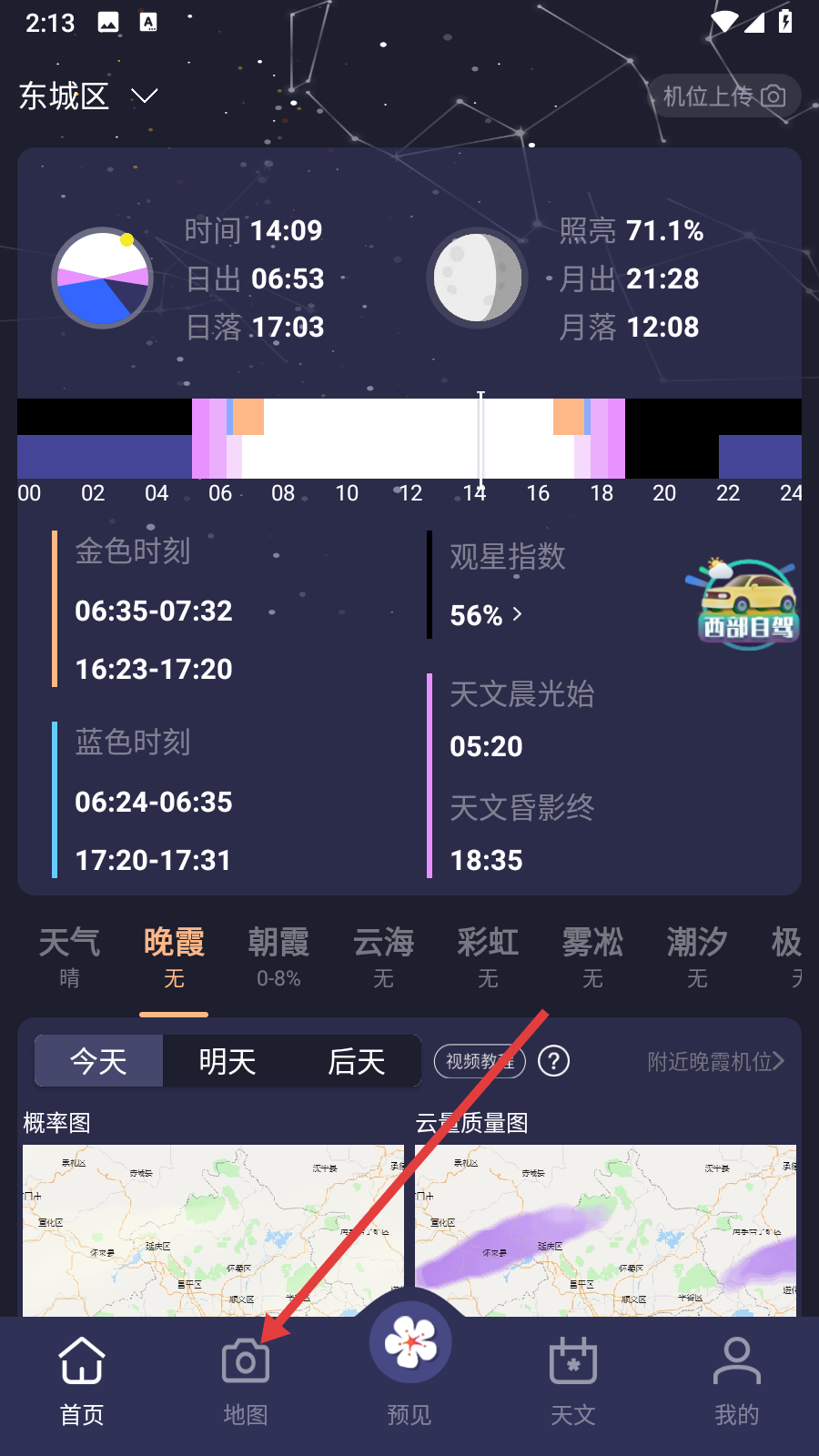Go to the 地图 tab
The image size is (819, 1456).
(x=246, y=1379)
